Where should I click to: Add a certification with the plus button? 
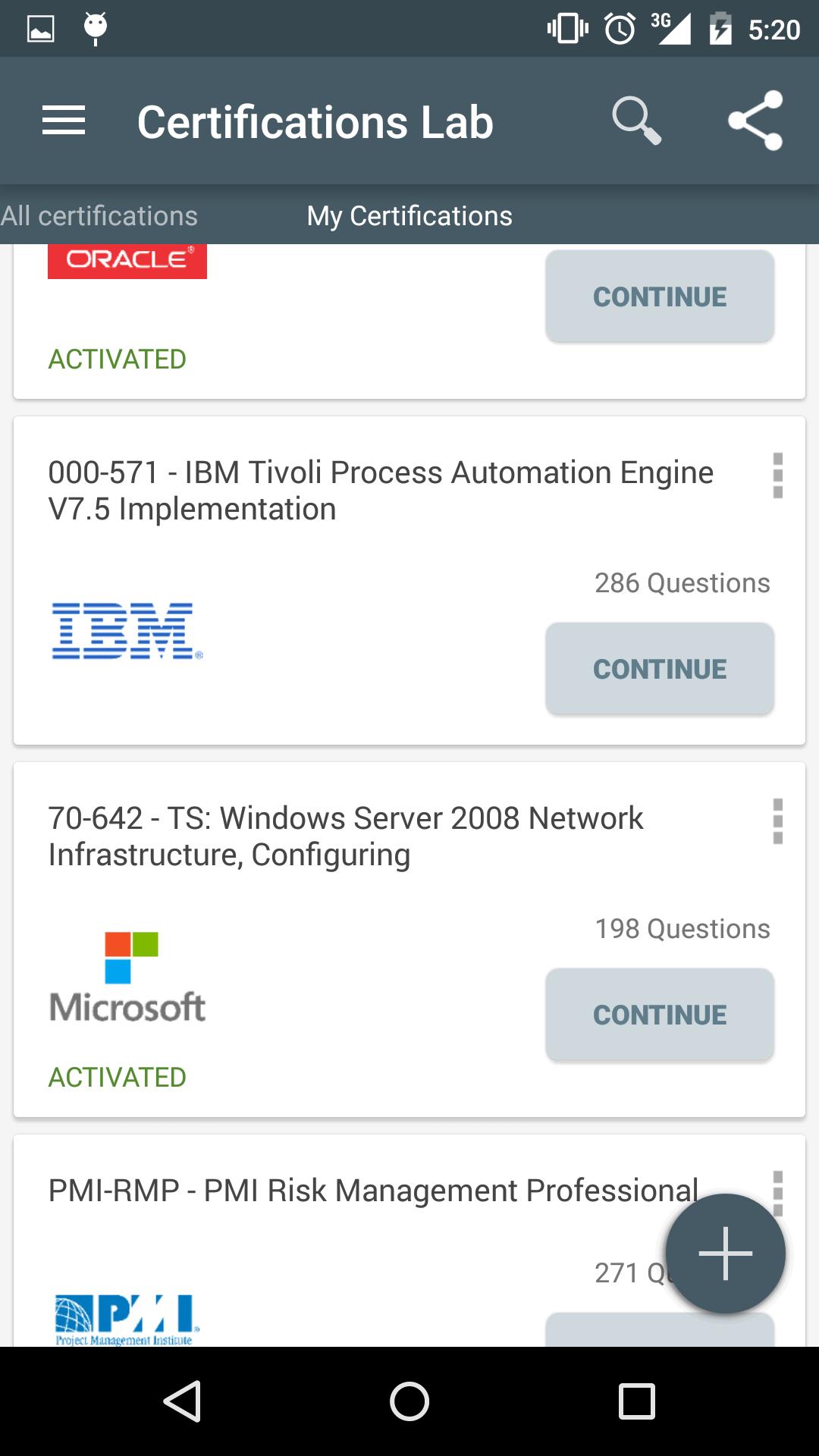[x=726, y=1254]
